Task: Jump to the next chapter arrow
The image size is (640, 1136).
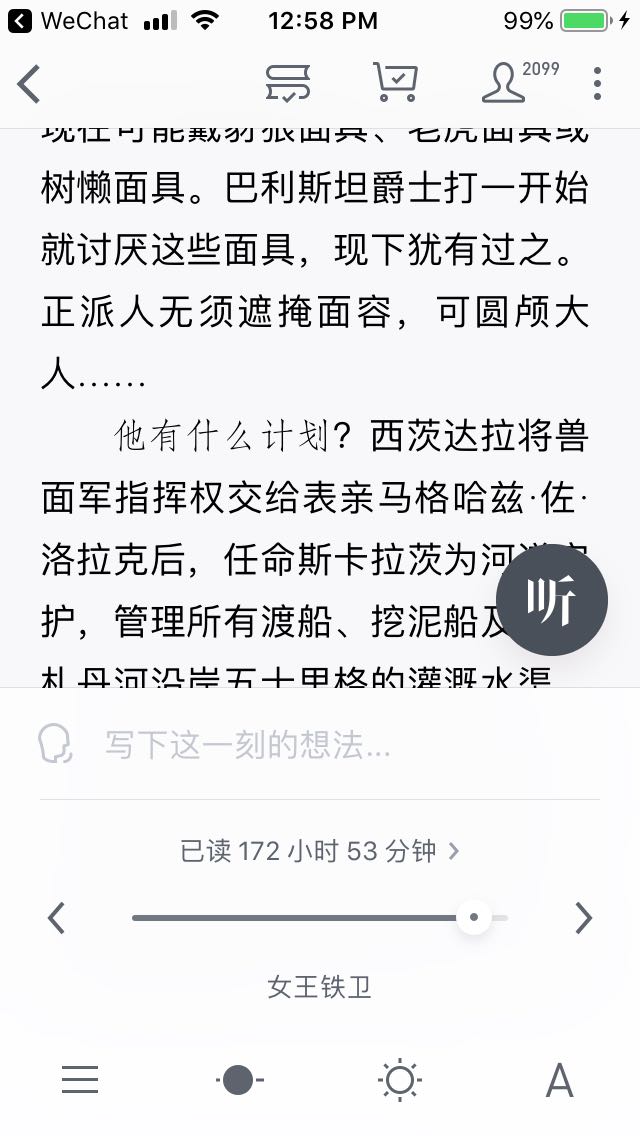Action: pyautogui.click(x=583, y=918)
